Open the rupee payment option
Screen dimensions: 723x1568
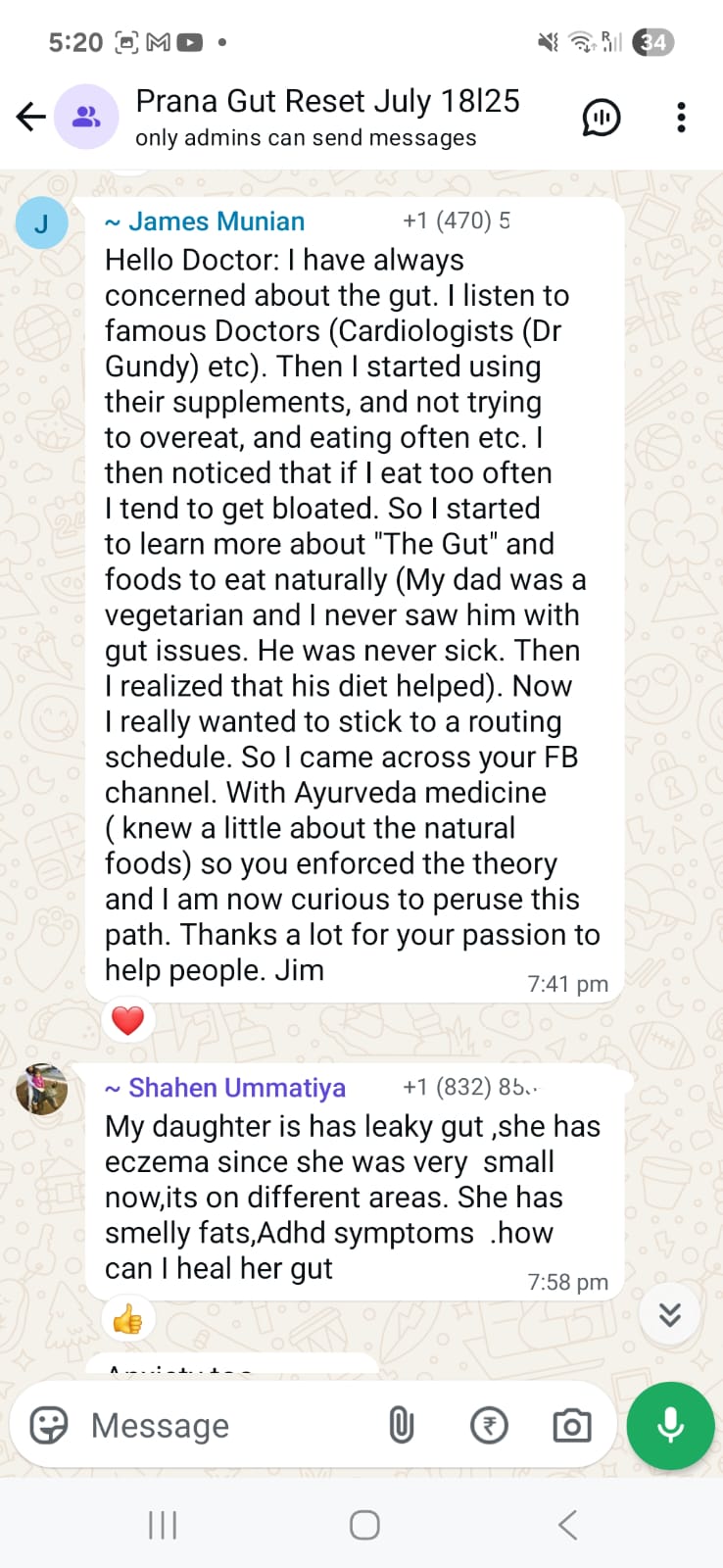(x=489, y=1425)
